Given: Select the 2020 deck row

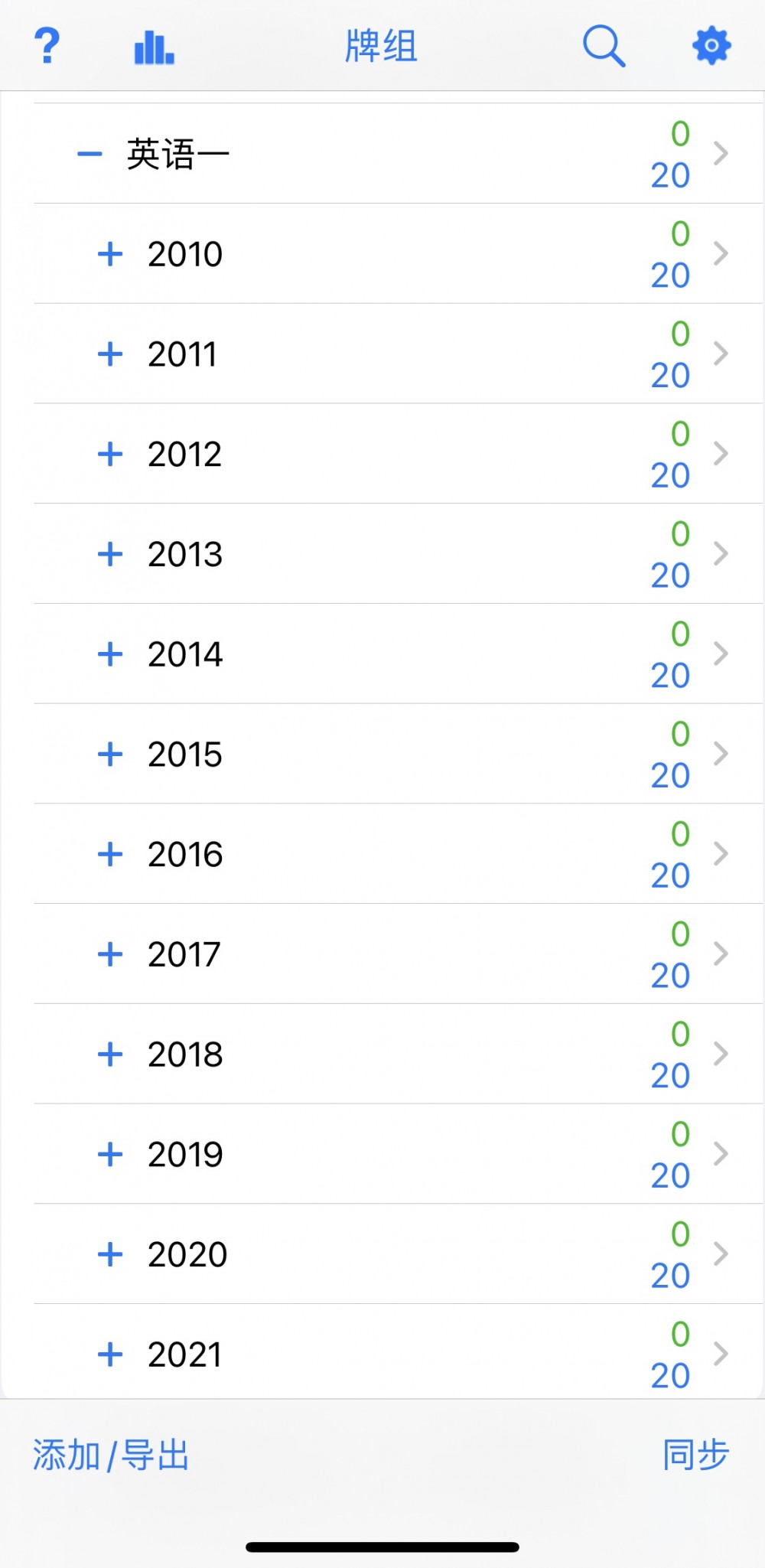Looking at the screenshot, I should [x=398, y=1254].
